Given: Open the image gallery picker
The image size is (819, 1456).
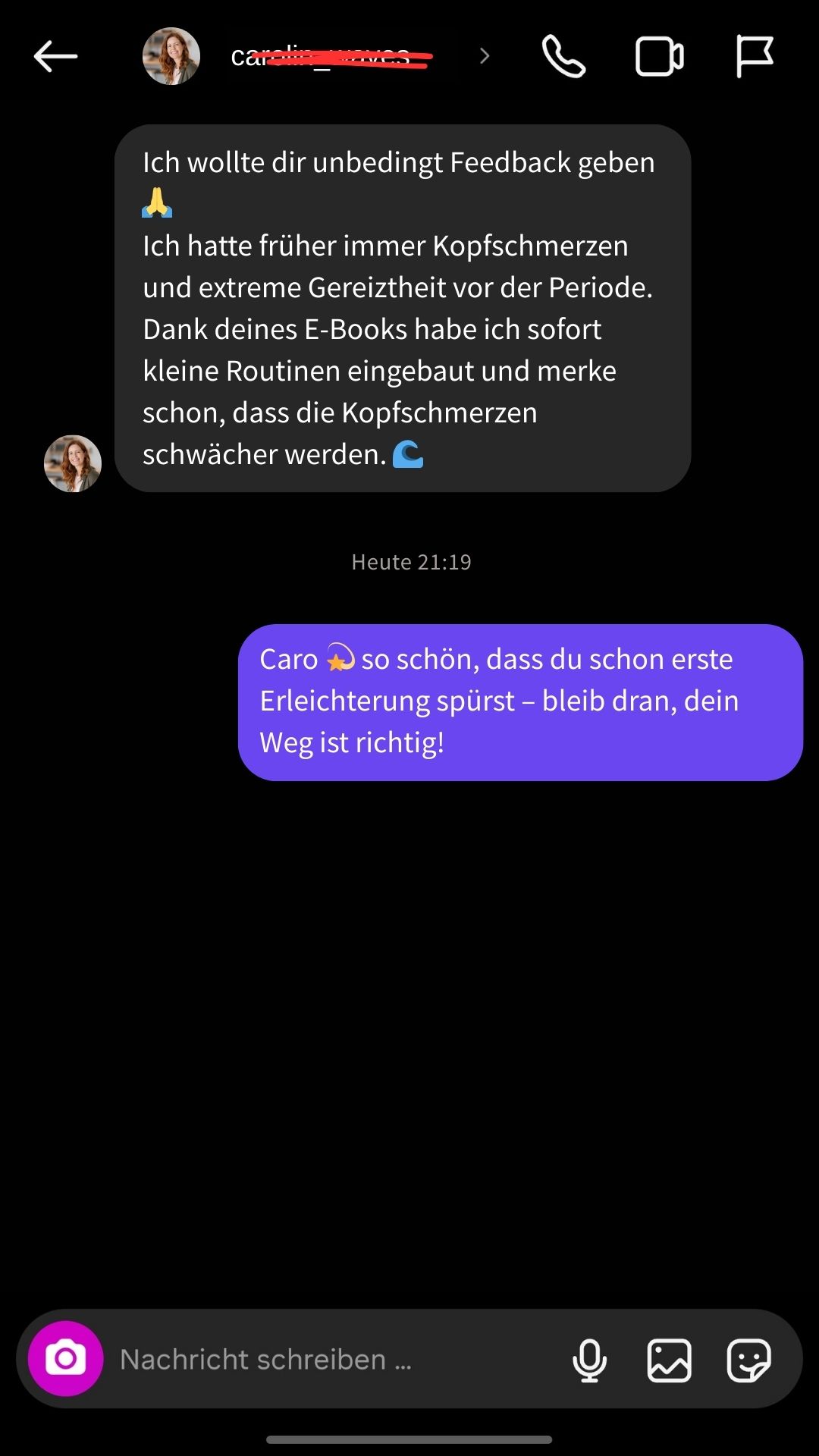Looking at the screenshot, I should (x=667, y=1360).
